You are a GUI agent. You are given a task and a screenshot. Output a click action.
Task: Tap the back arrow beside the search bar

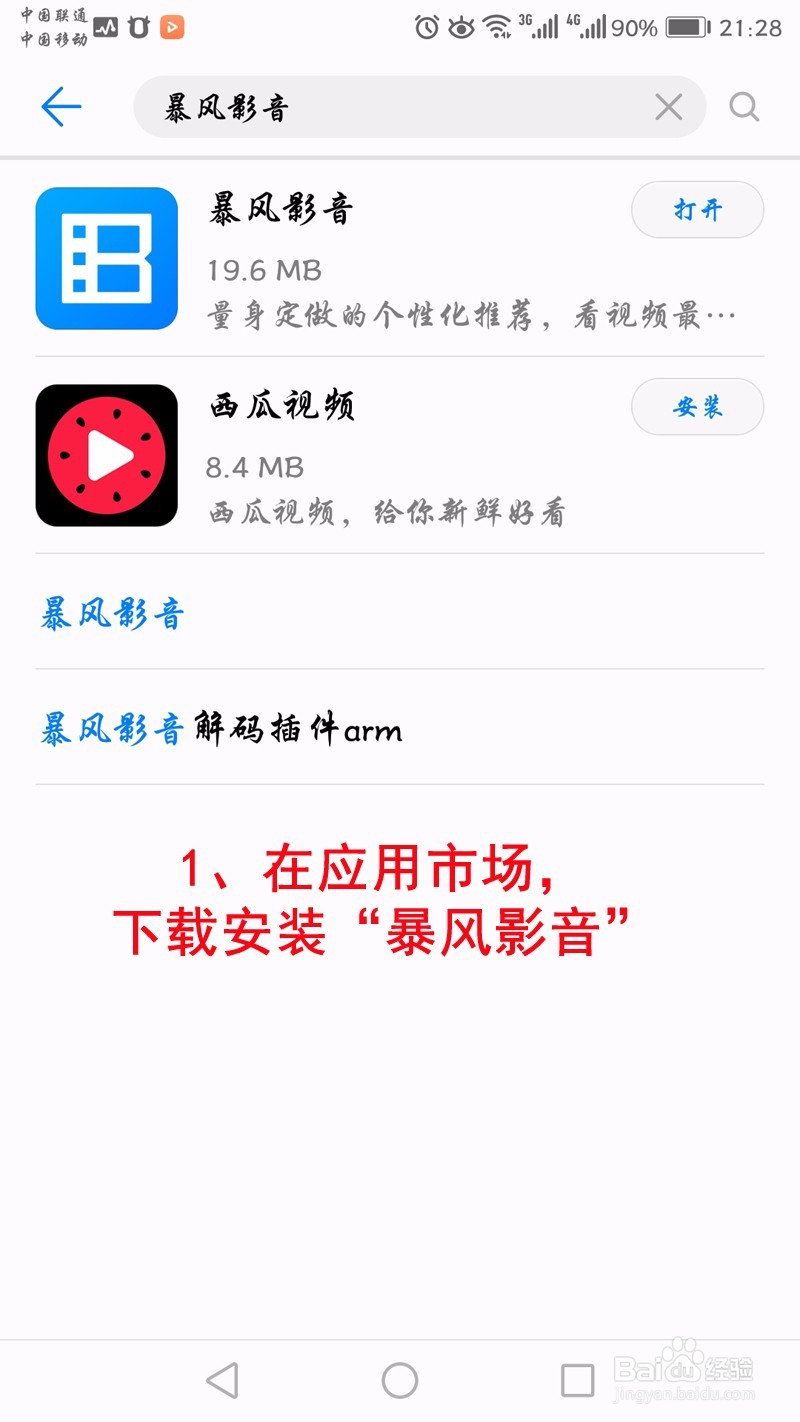[x=60, y=107]
